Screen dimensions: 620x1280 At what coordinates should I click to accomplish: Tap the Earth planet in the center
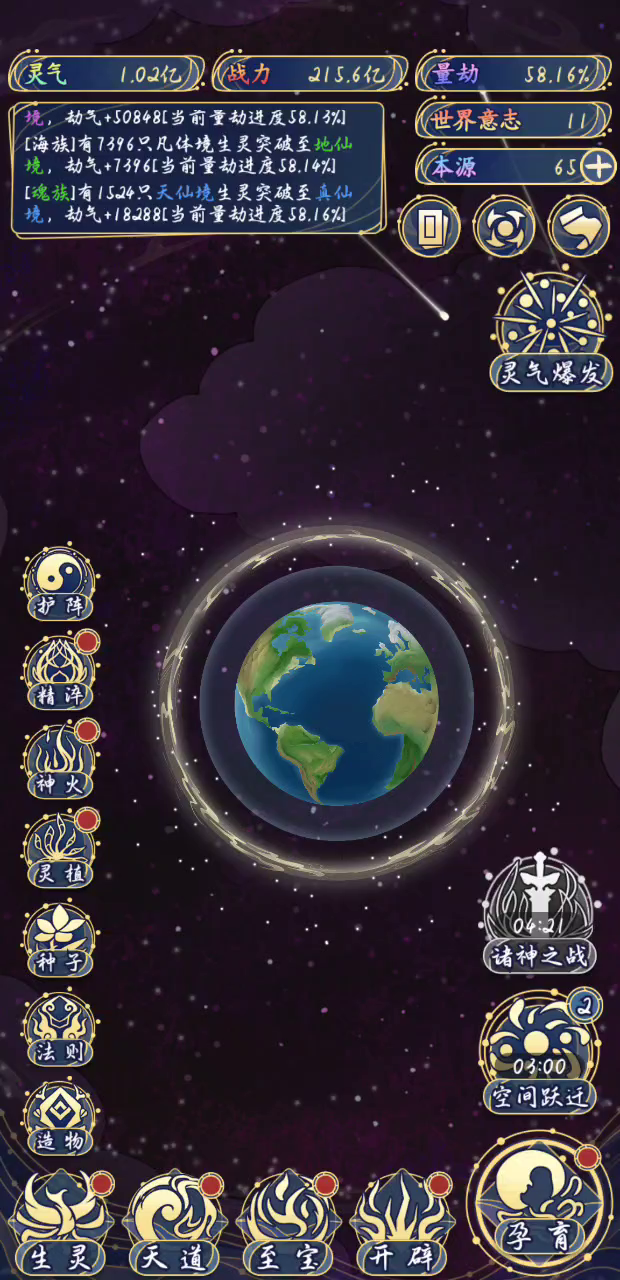(x=337, y=704)
